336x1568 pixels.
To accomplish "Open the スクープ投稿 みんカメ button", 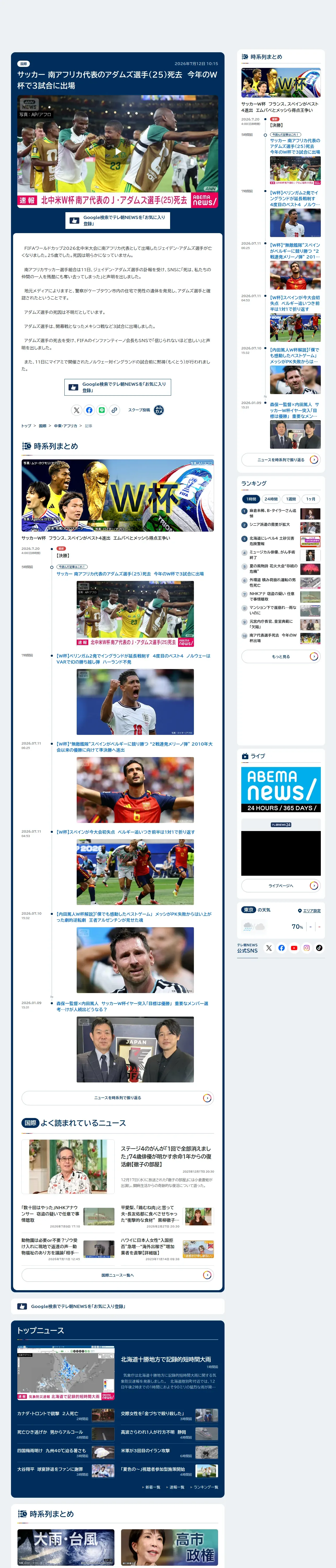I will (x=146, y=410).
